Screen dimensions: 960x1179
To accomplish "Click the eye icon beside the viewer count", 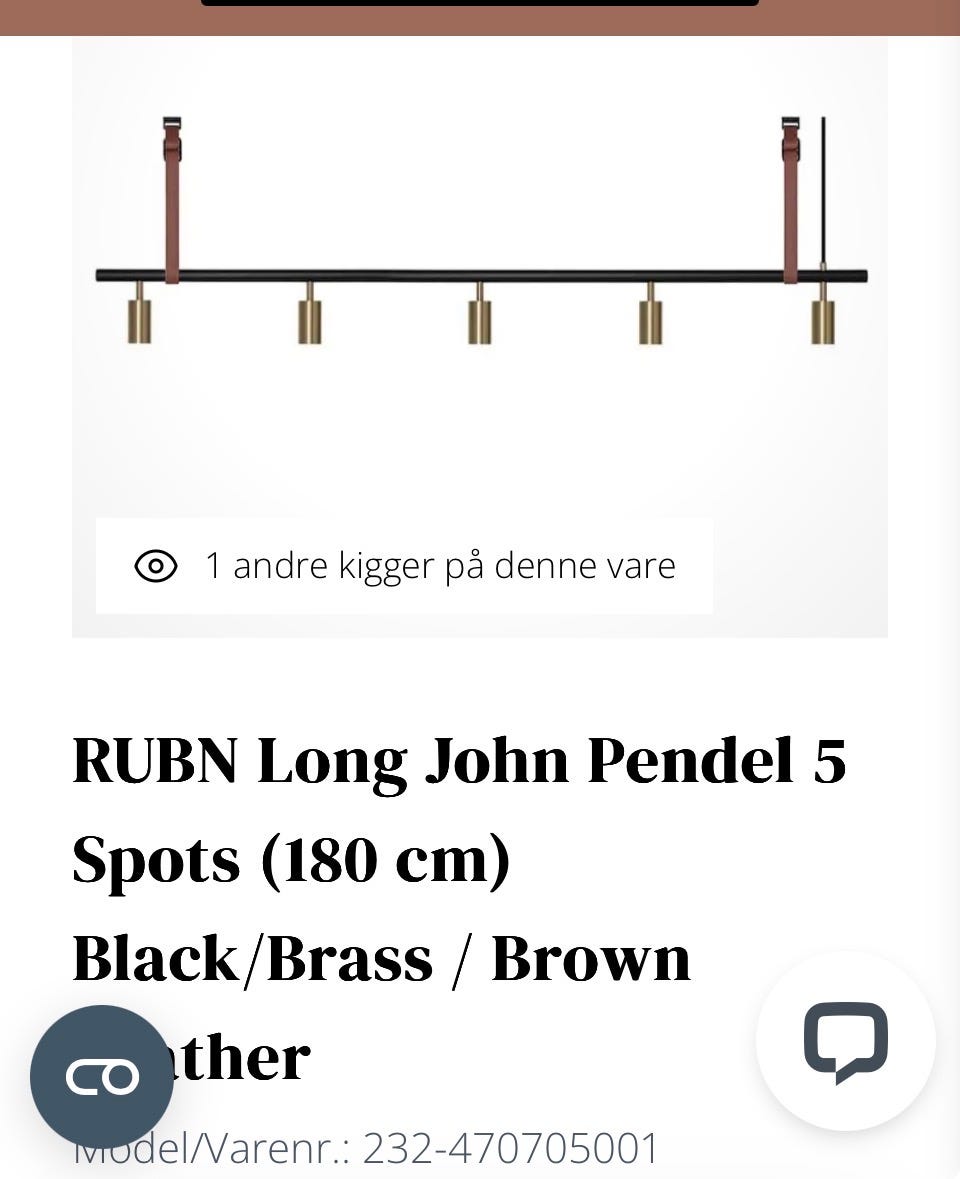I will coord(156,565).
